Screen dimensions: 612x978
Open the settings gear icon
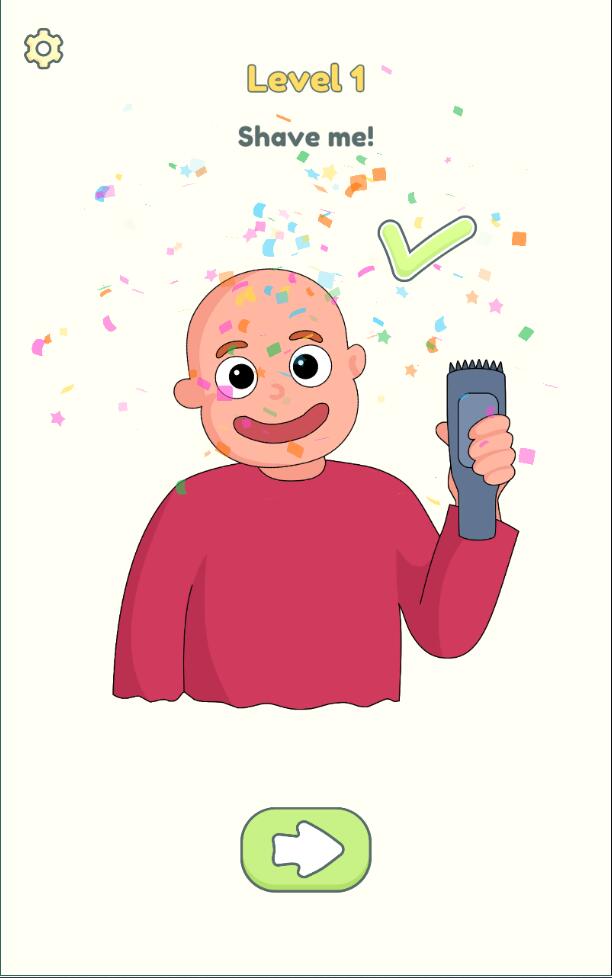pos(43,48)
